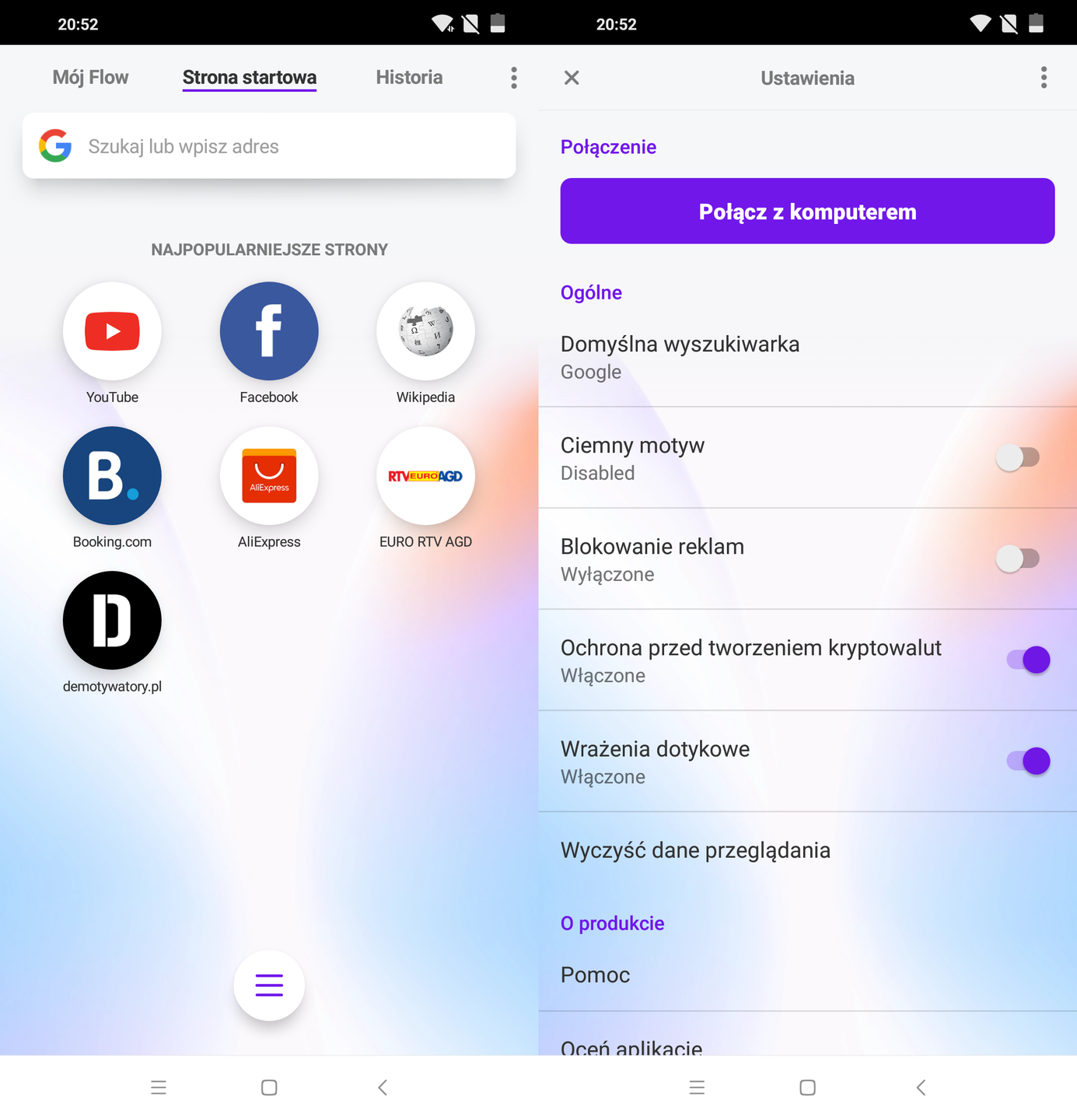Switch to the Historia tab
The height and width of the screenshot is (1120, 1077).
coord(409,78)
